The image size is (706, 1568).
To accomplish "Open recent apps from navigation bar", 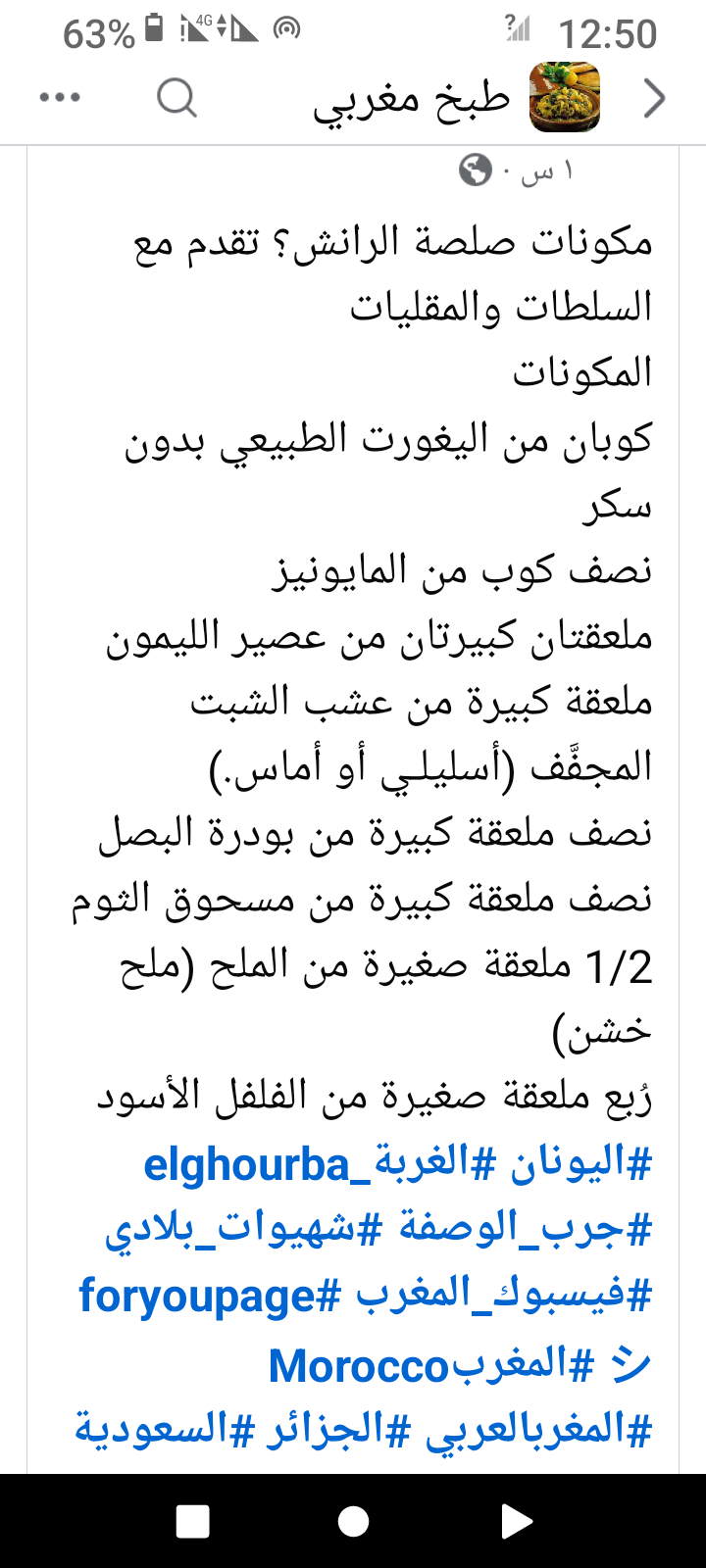I will (193, 1521).
